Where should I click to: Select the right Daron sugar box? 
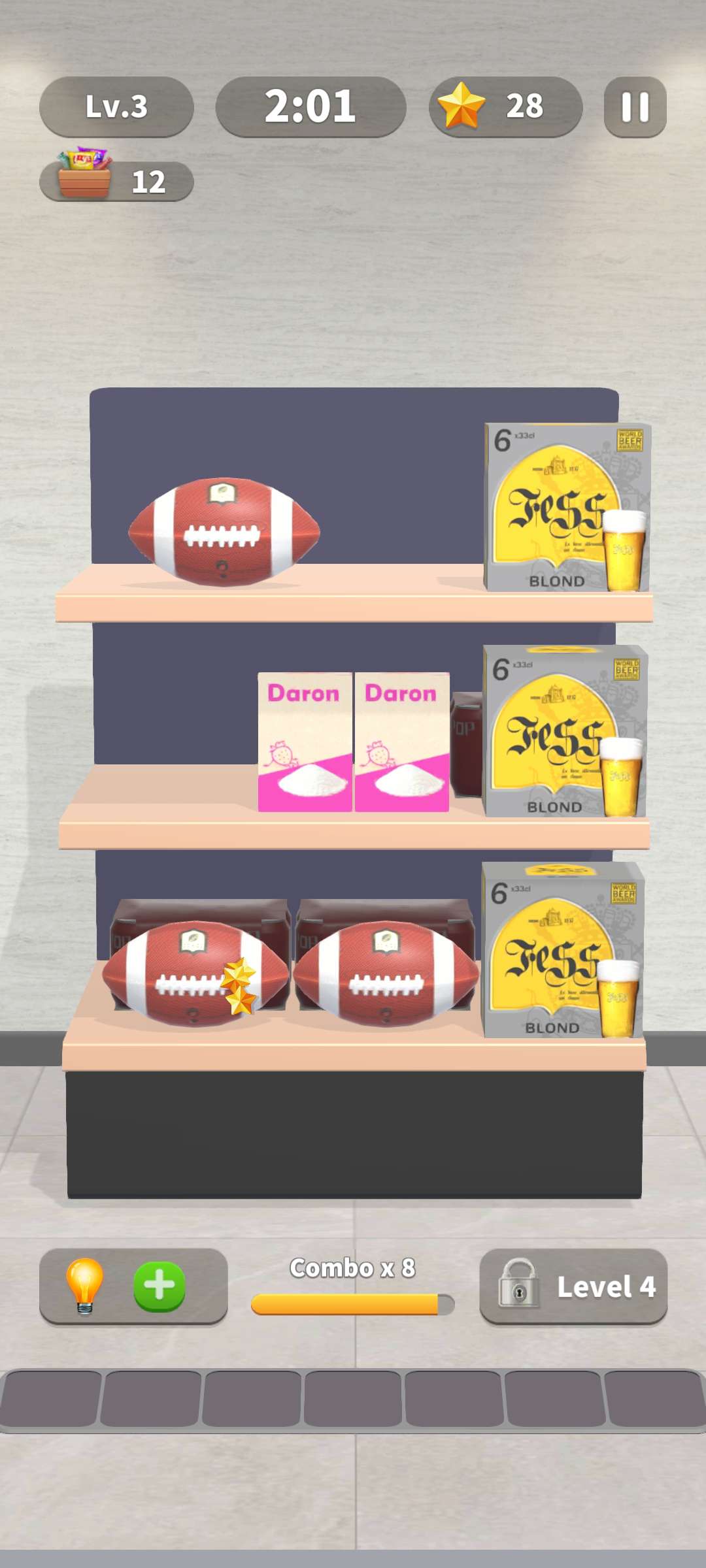(x=401, y=742)
